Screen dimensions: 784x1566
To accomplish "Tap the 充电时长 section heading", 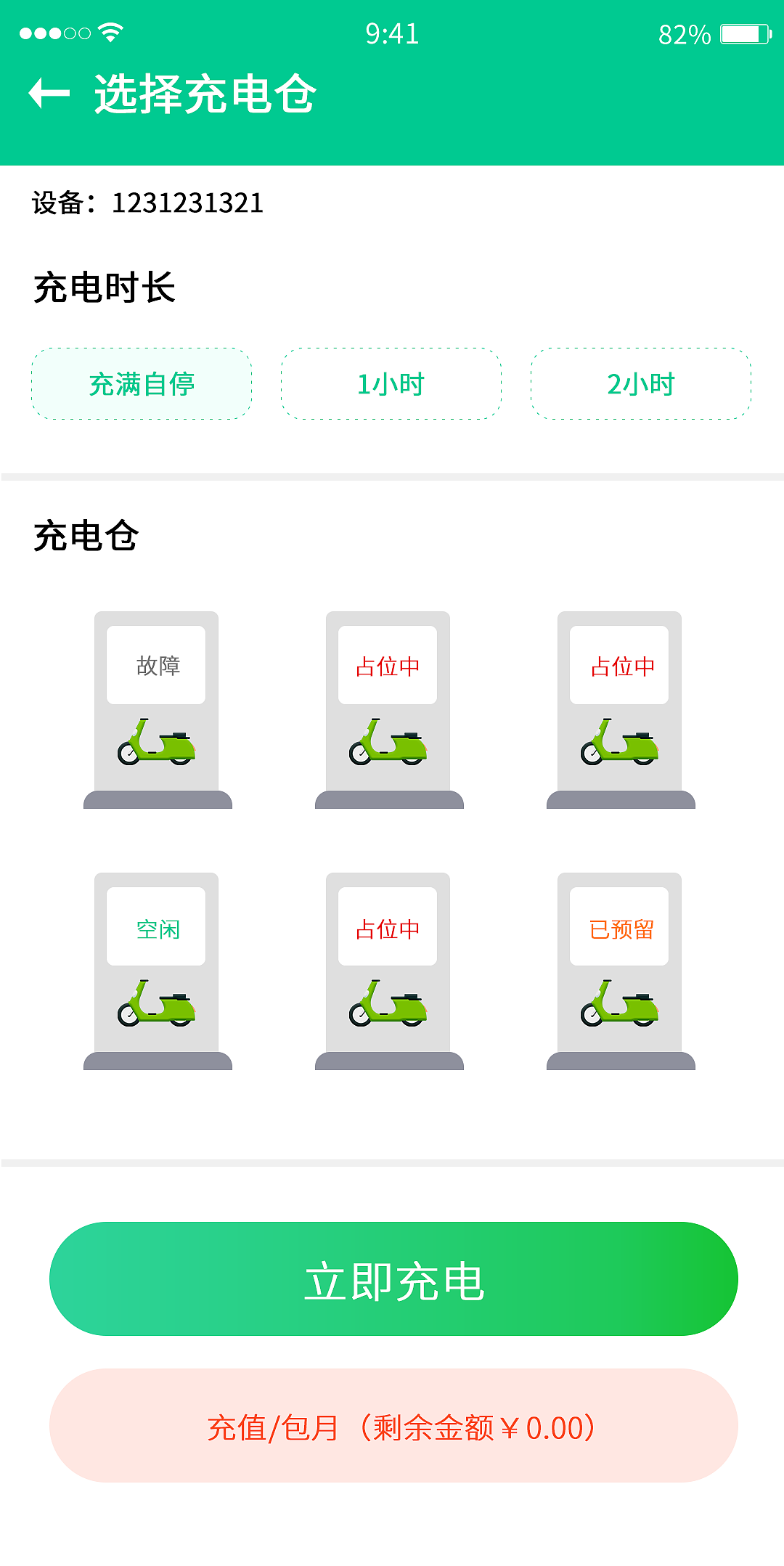I will (105, 286).
